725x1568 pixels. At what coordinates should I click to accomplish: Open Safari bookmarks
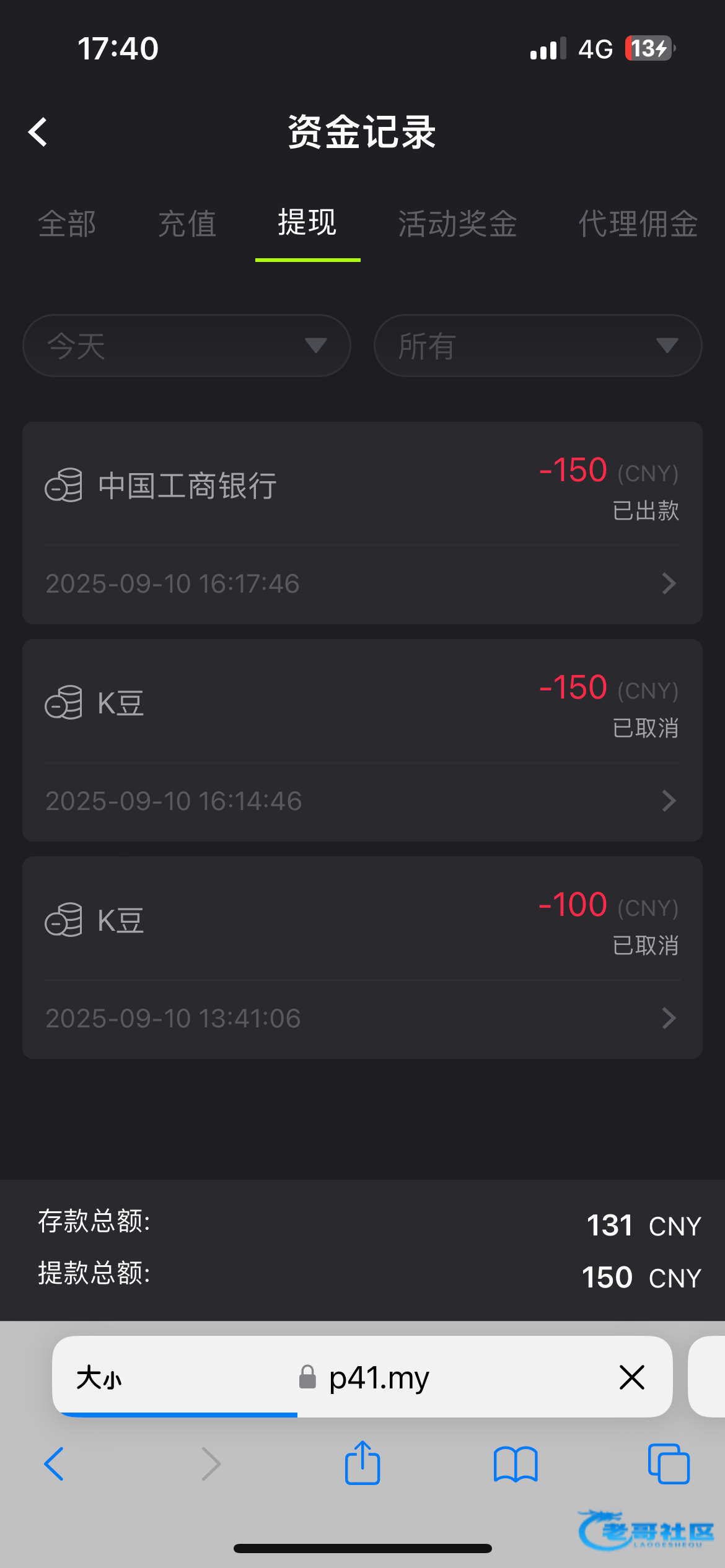click(516, 1464)
